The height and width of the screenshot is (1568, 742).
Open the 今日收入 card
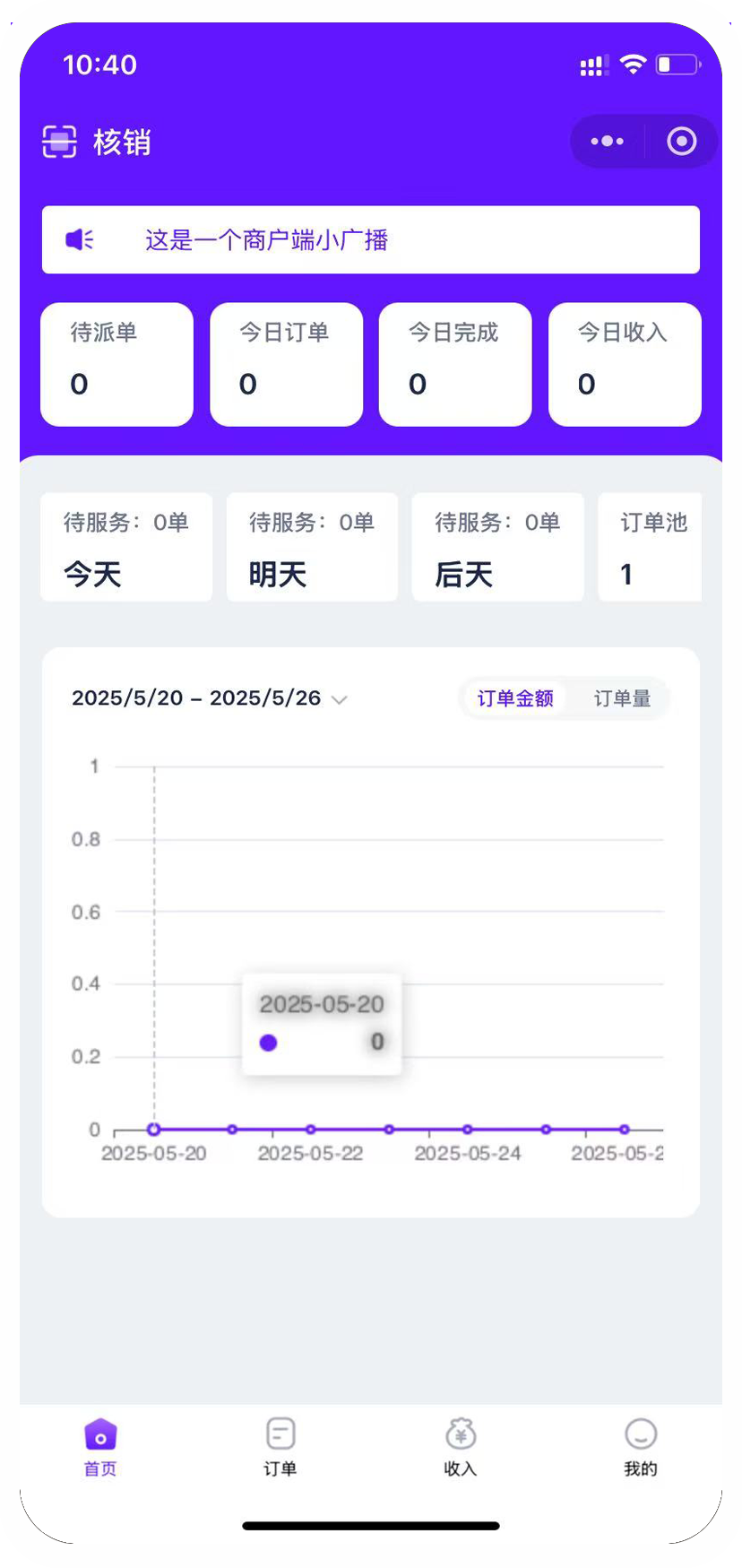click(625, 364)
